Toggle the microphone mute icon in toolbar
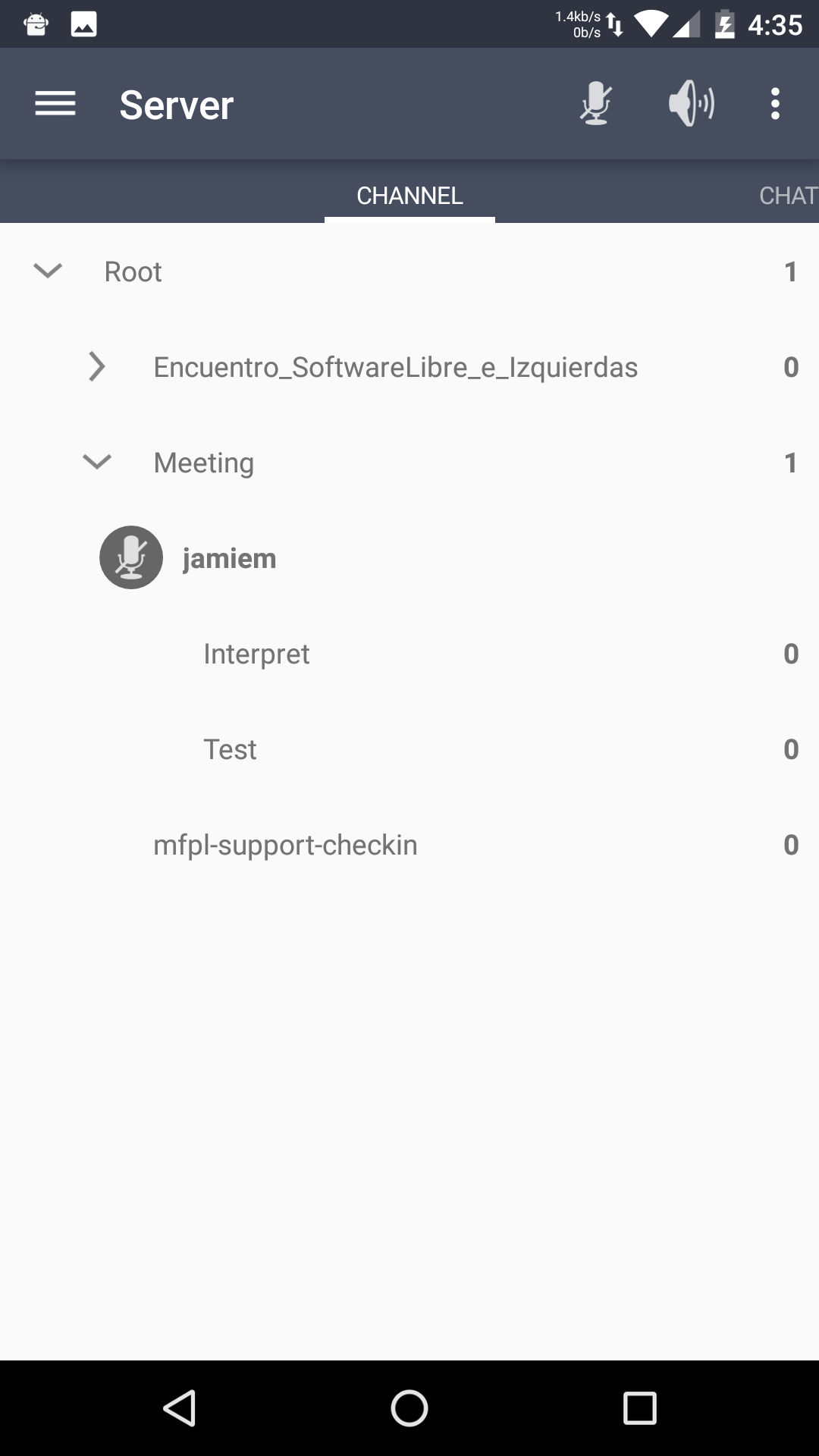 tap(596, 104)
